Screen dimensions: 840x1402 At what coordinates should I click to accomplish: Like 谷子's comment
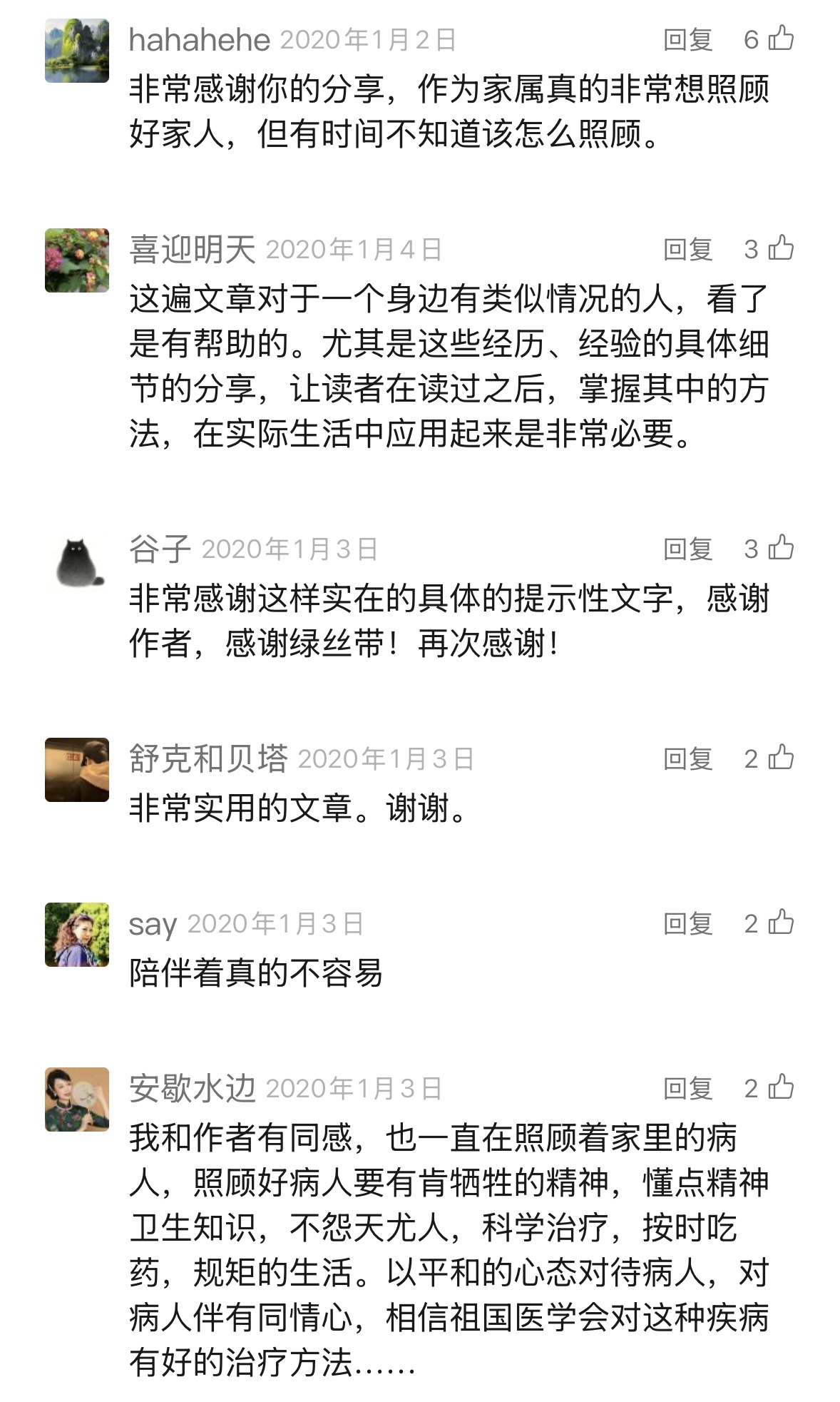tap(781, 548)
